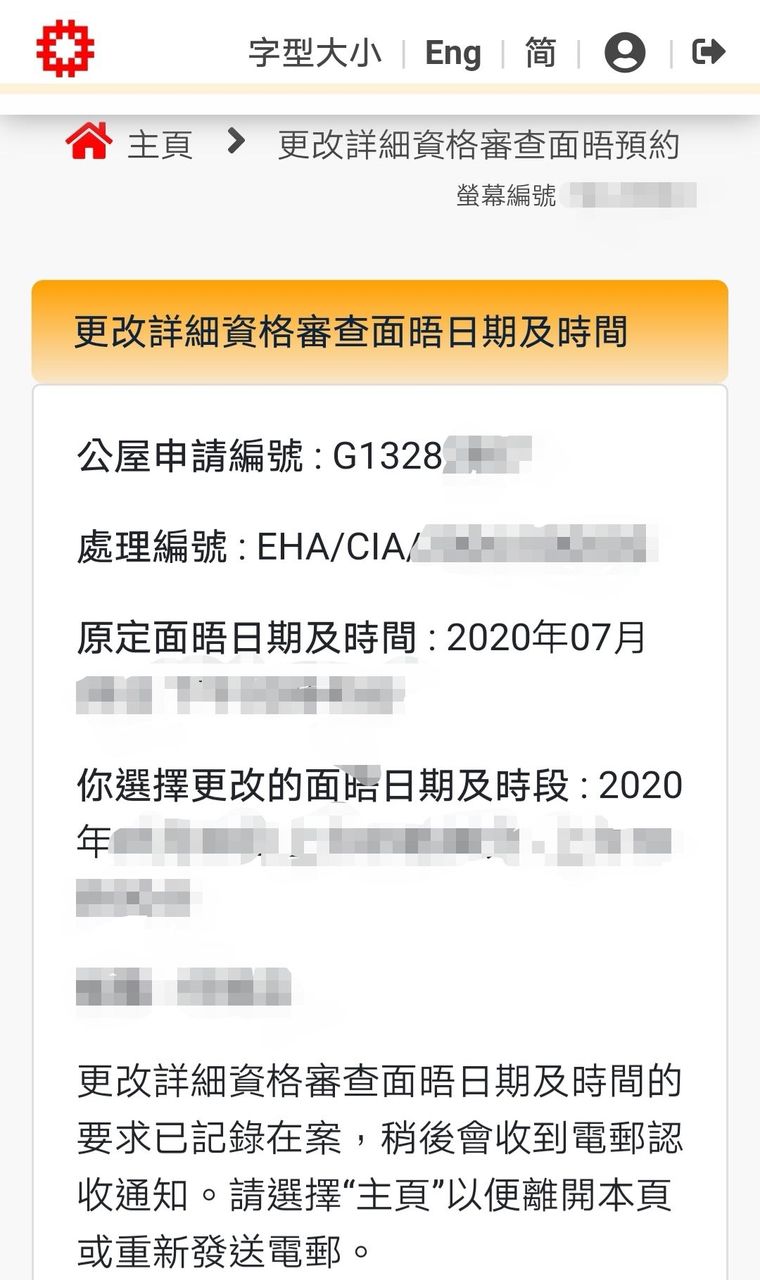Tap the logout icon

click(x=708, y=51)
